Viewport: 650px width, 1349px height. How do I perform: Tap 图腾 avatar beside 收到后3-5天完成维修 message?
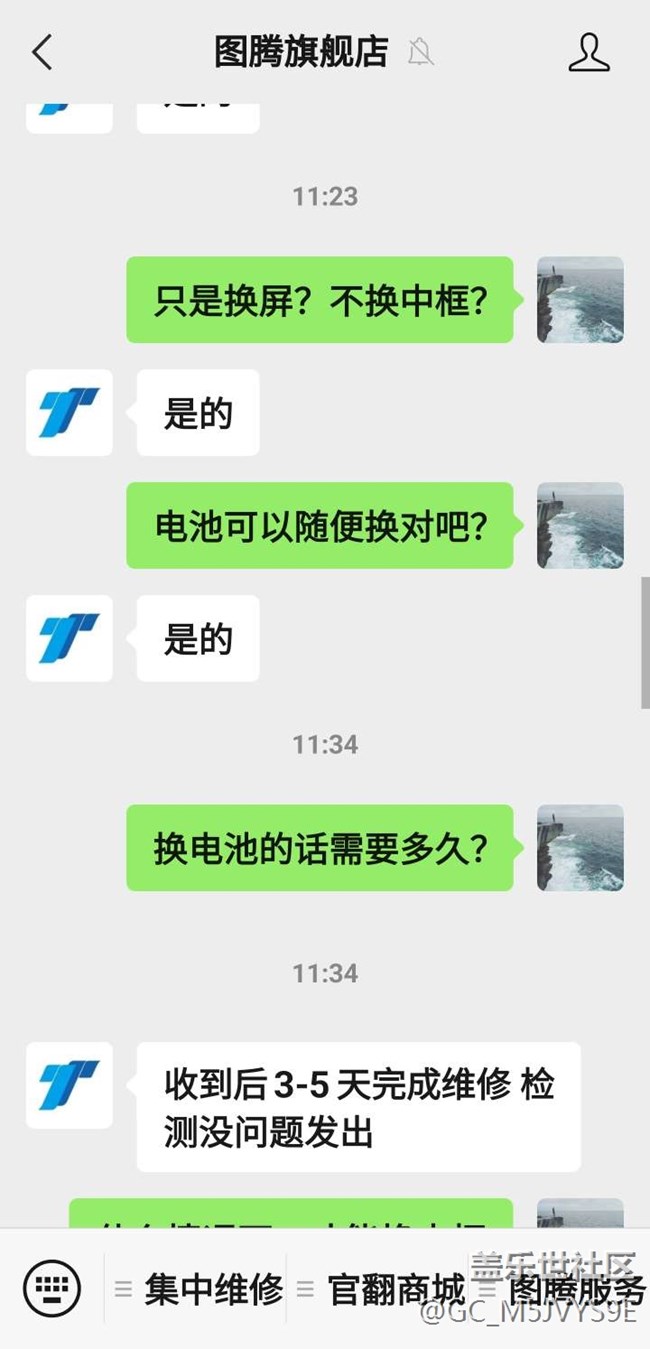tap(69, 1086)
